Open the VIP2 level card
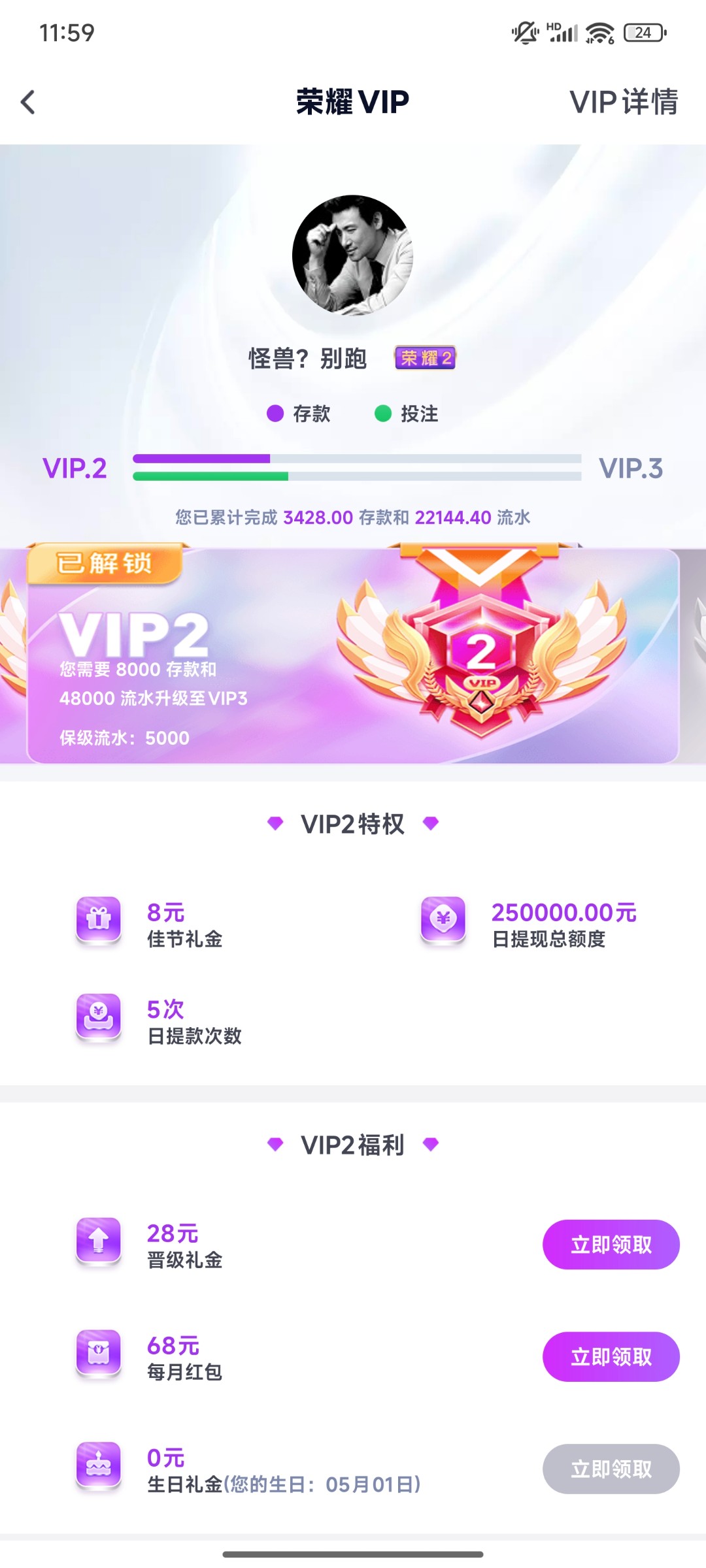This screenshot has height=1568, width=706. coord(353,655)
